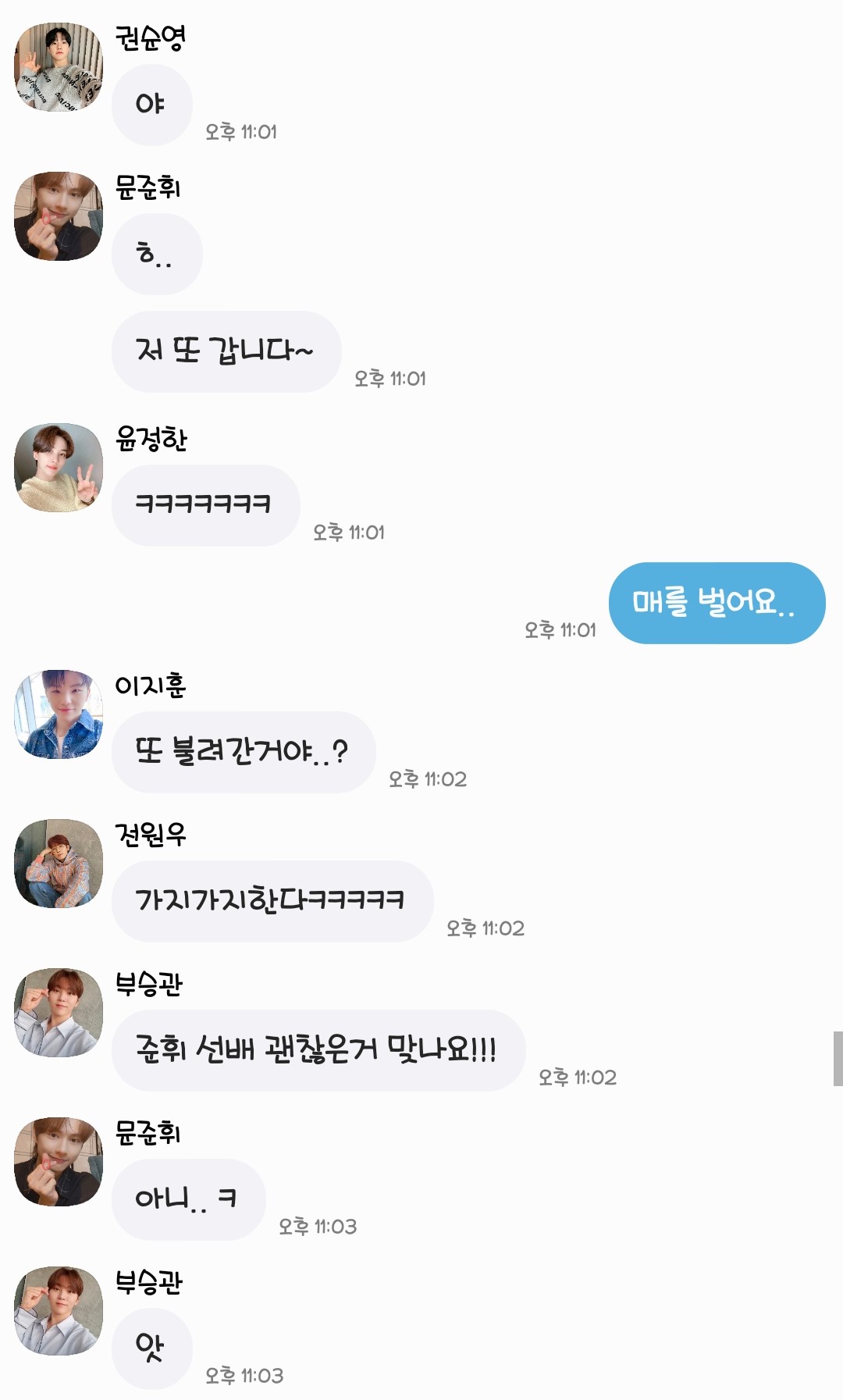View 전원우's profile avatar
This screenshot has width=843, height=1400.
click(x=59, y=864)
